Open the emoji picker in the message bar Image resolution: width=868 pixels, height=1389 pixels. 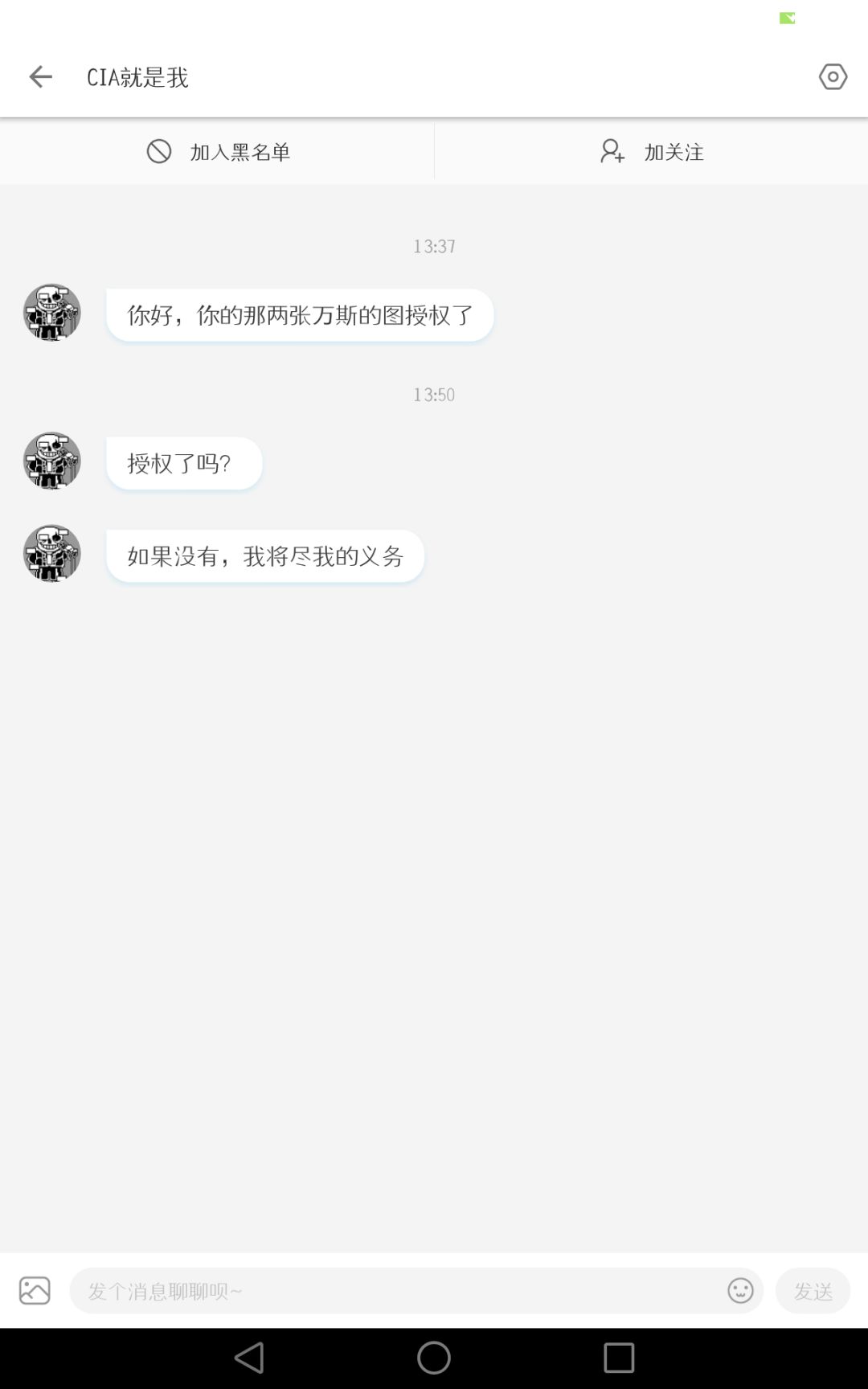739,1290
